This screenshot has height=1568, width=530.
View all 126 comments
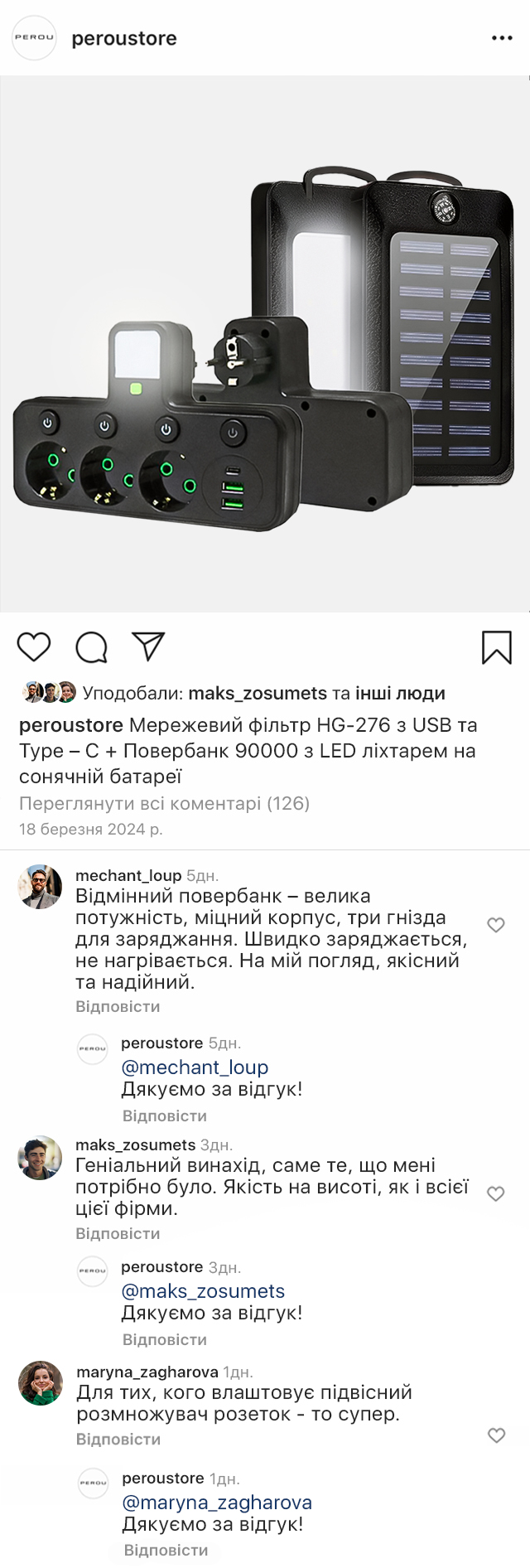coord(164,803)
